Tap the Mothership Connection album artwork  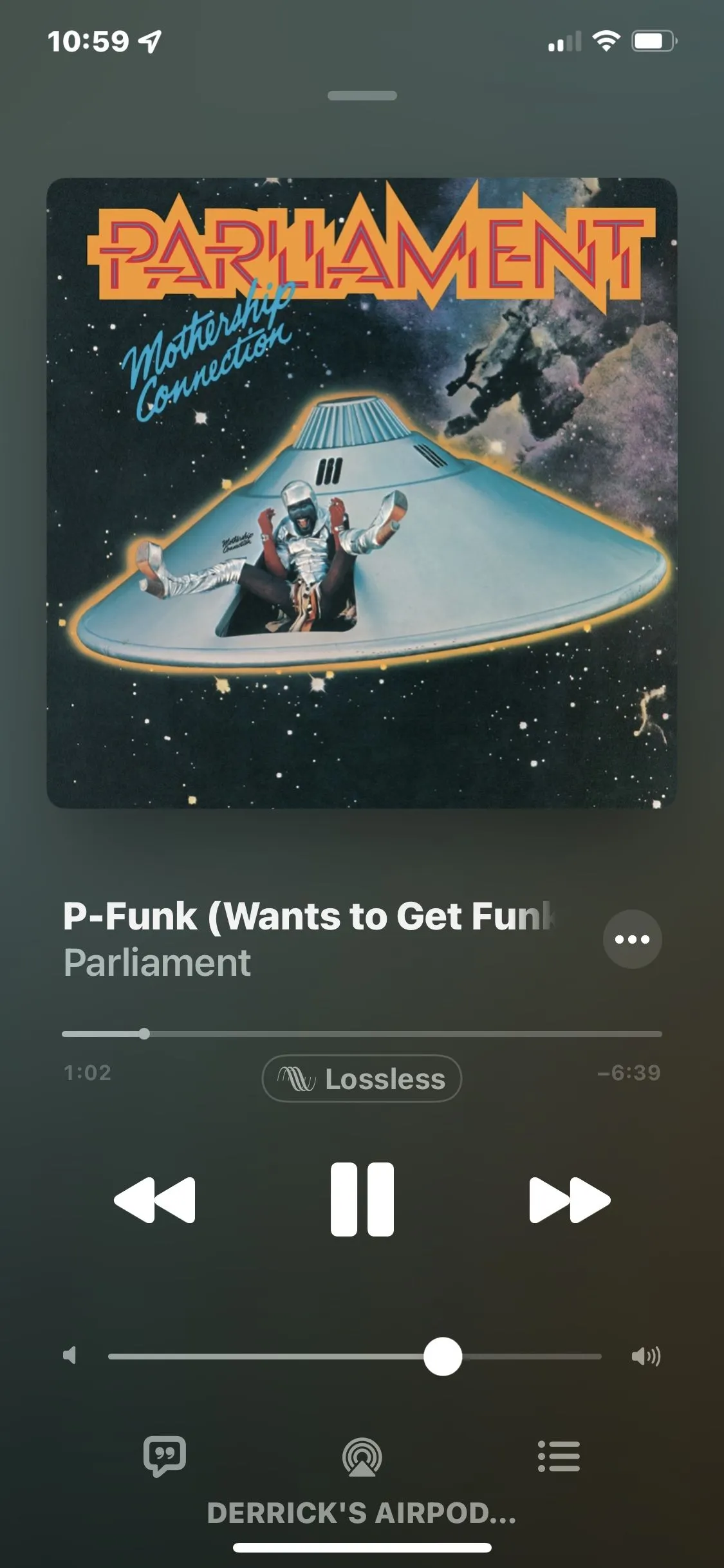362,493
